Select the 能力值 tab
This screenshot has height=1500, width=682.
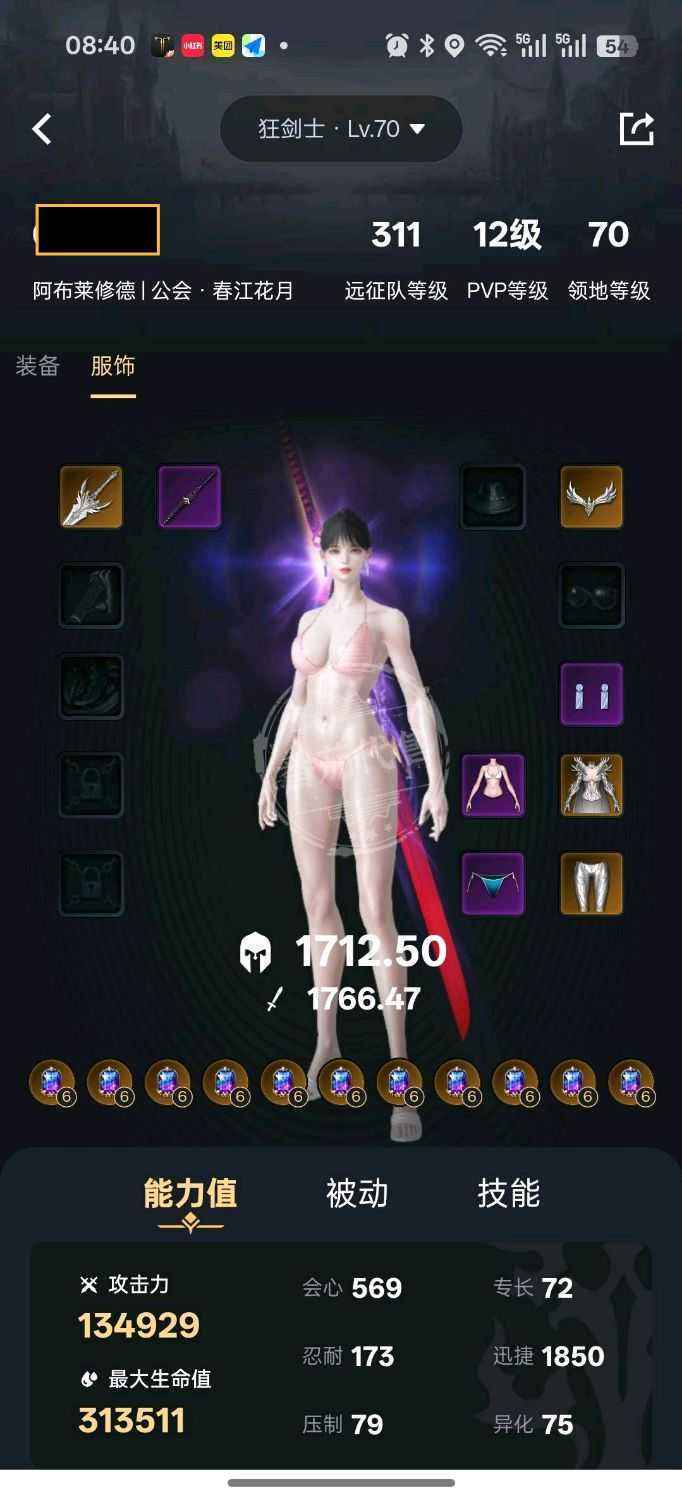tap(190, 1193)
